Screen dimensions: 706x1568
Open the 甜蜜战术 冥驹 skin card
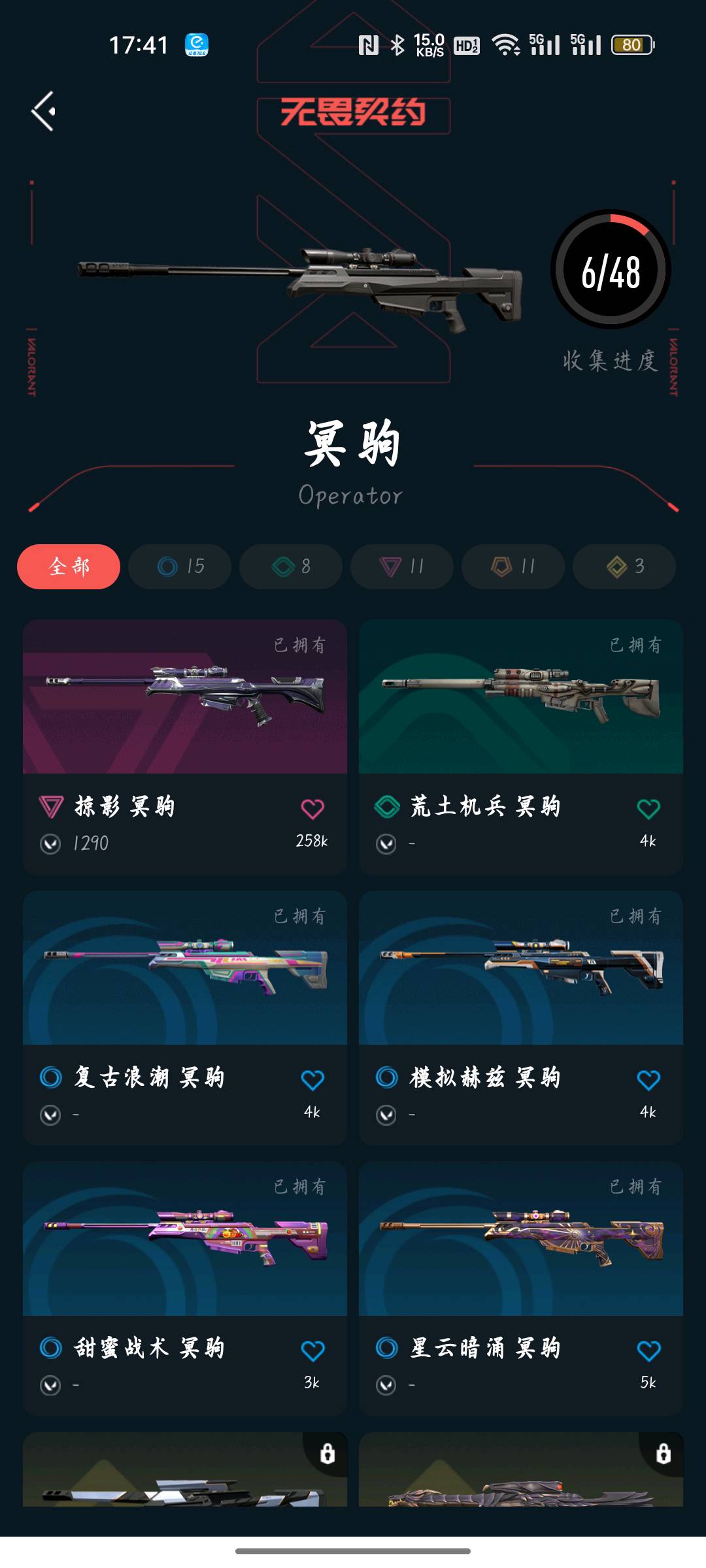click(x=185, y=1239)
